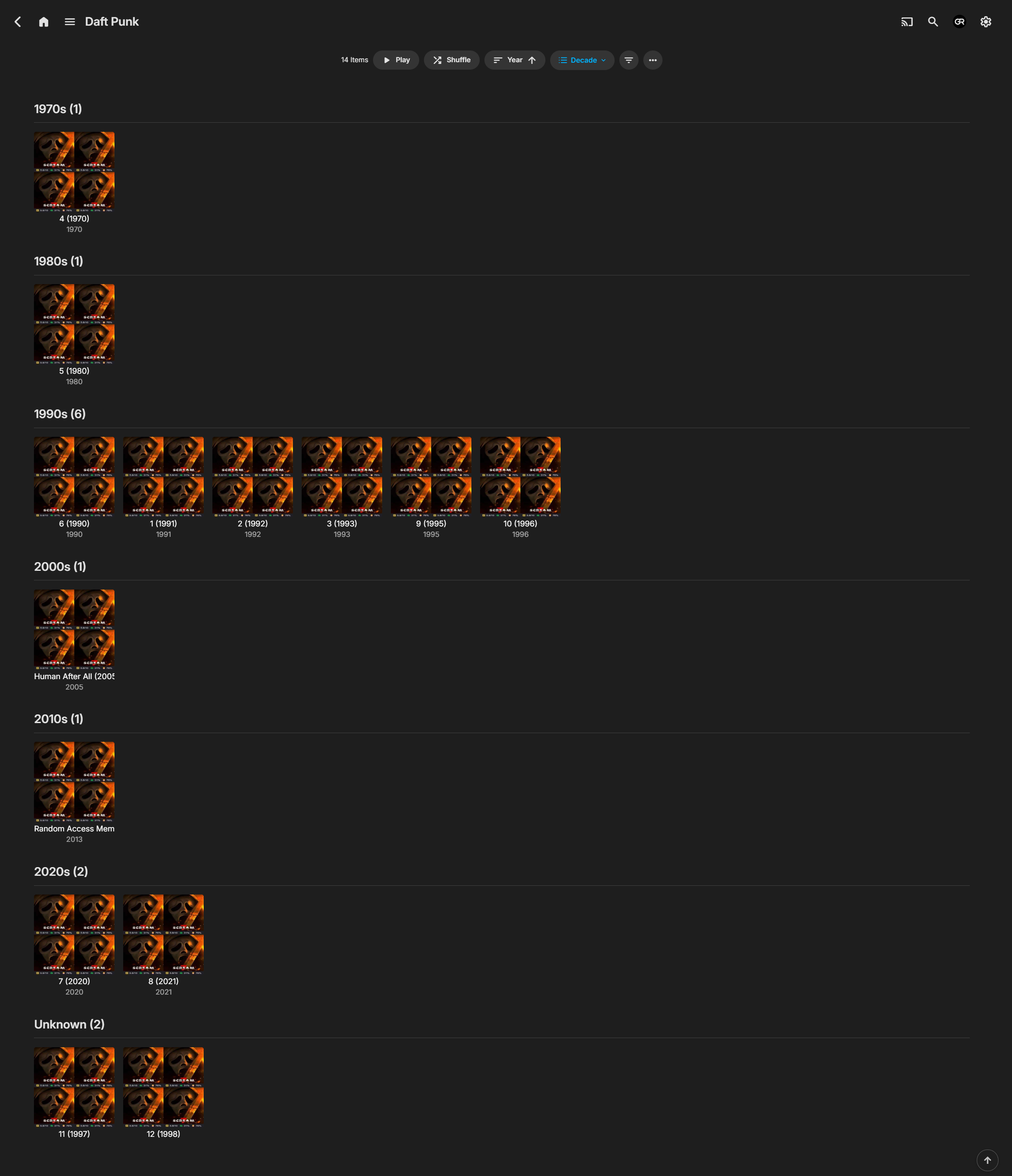Open the settings gear
Viewport: 1012px width, 1176px height.
pyautogui.click(x=985, y=22)
